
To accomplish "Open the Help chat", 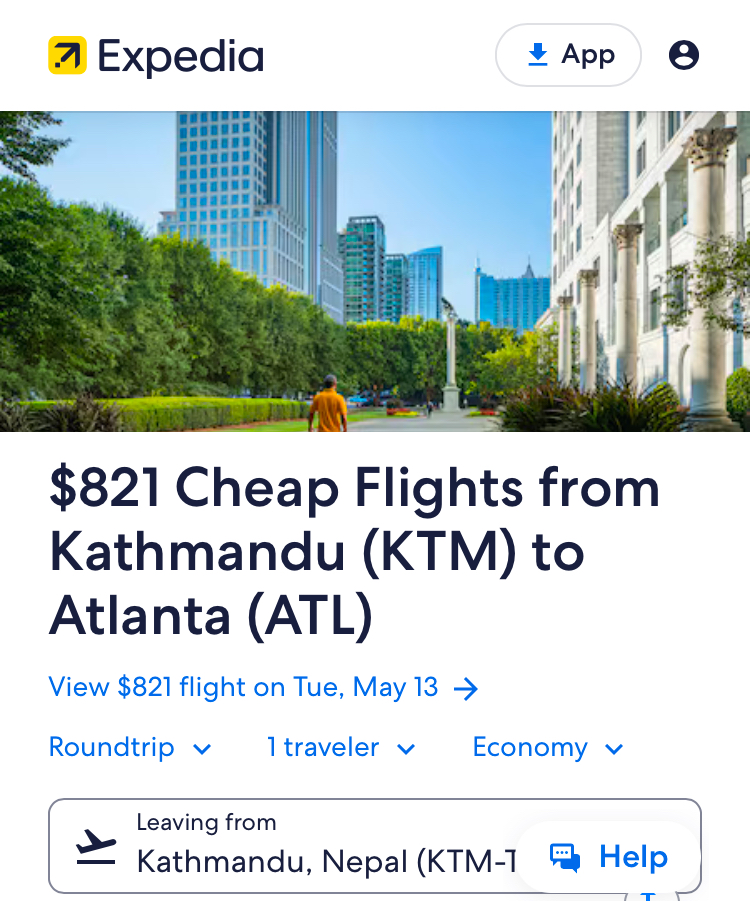I will 608,857.
